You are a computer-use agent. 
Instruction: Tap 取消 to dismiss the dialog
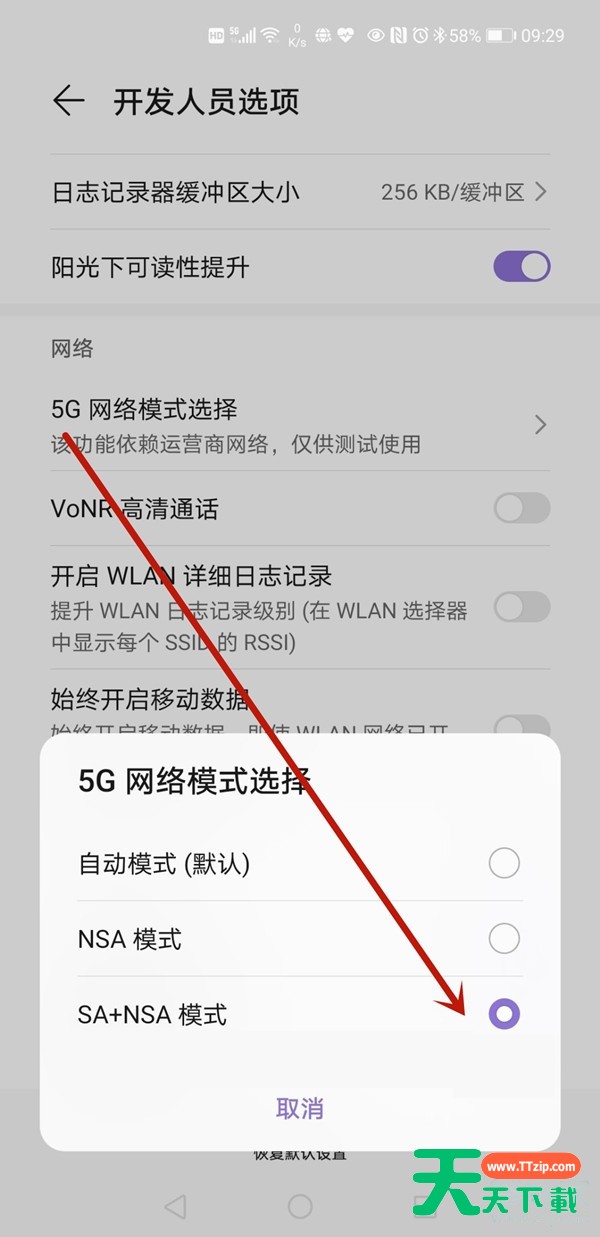[x=299, y=1108]
